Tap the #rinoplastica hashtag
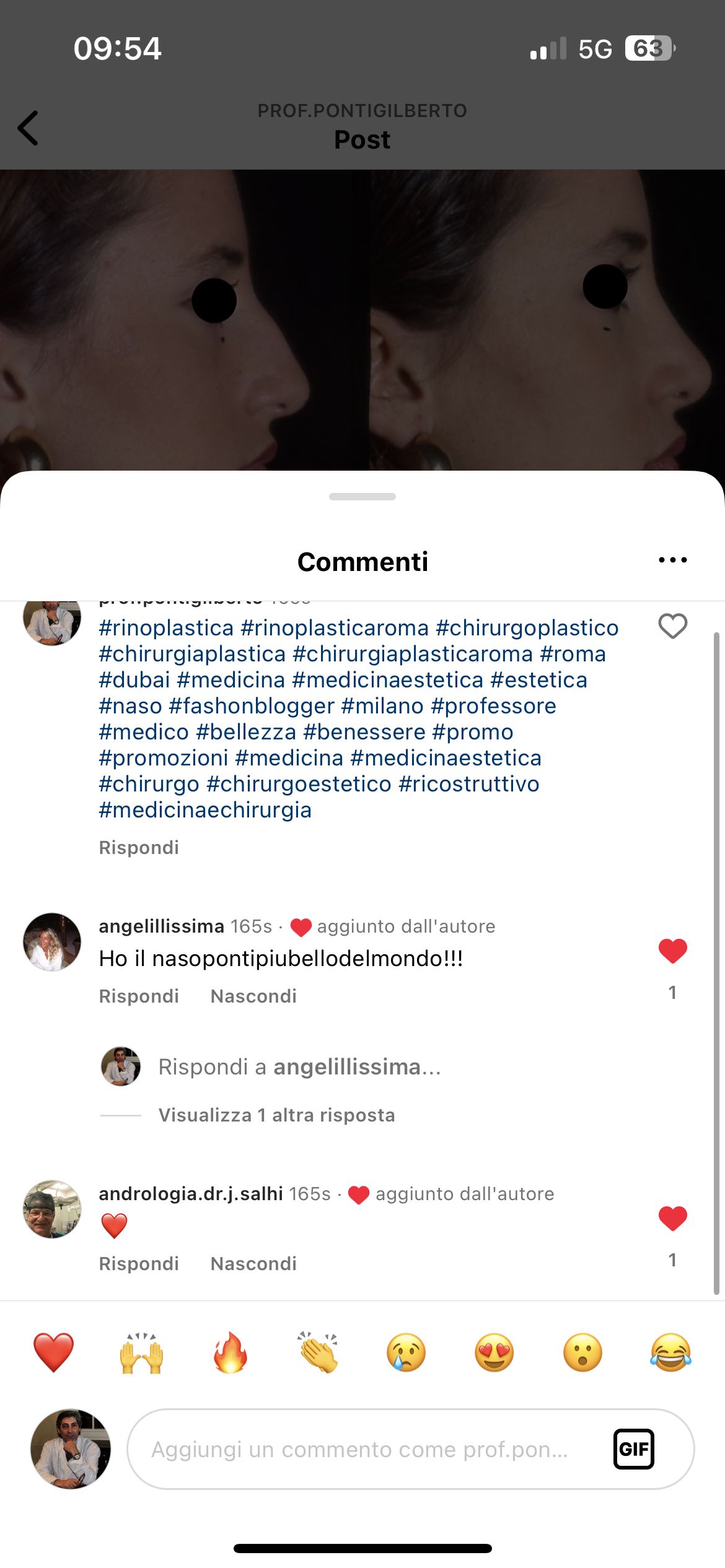725x1568 pixels. point(166,628)
